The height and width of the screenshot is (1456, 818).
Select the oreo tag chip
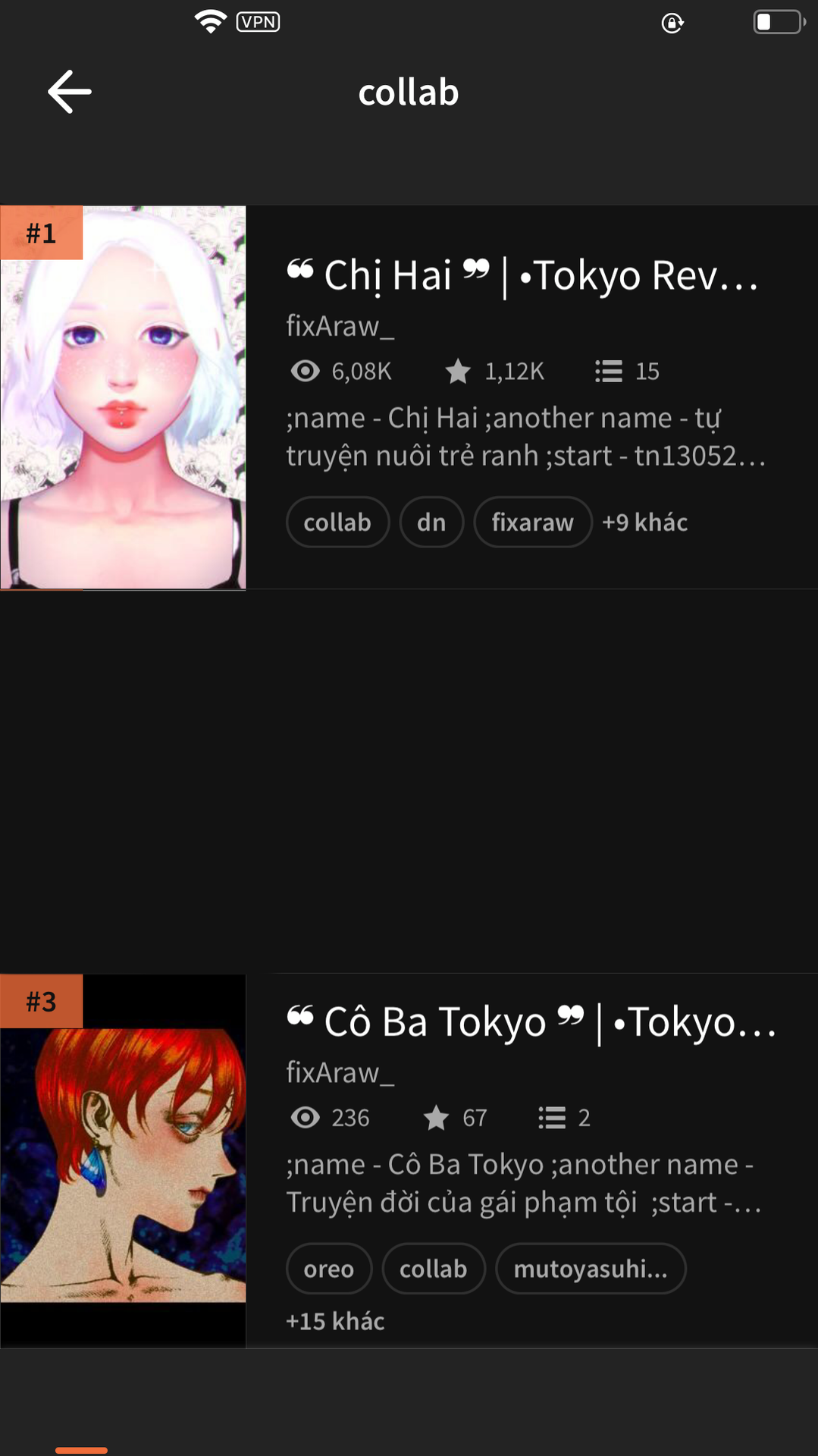[329, 1268]
